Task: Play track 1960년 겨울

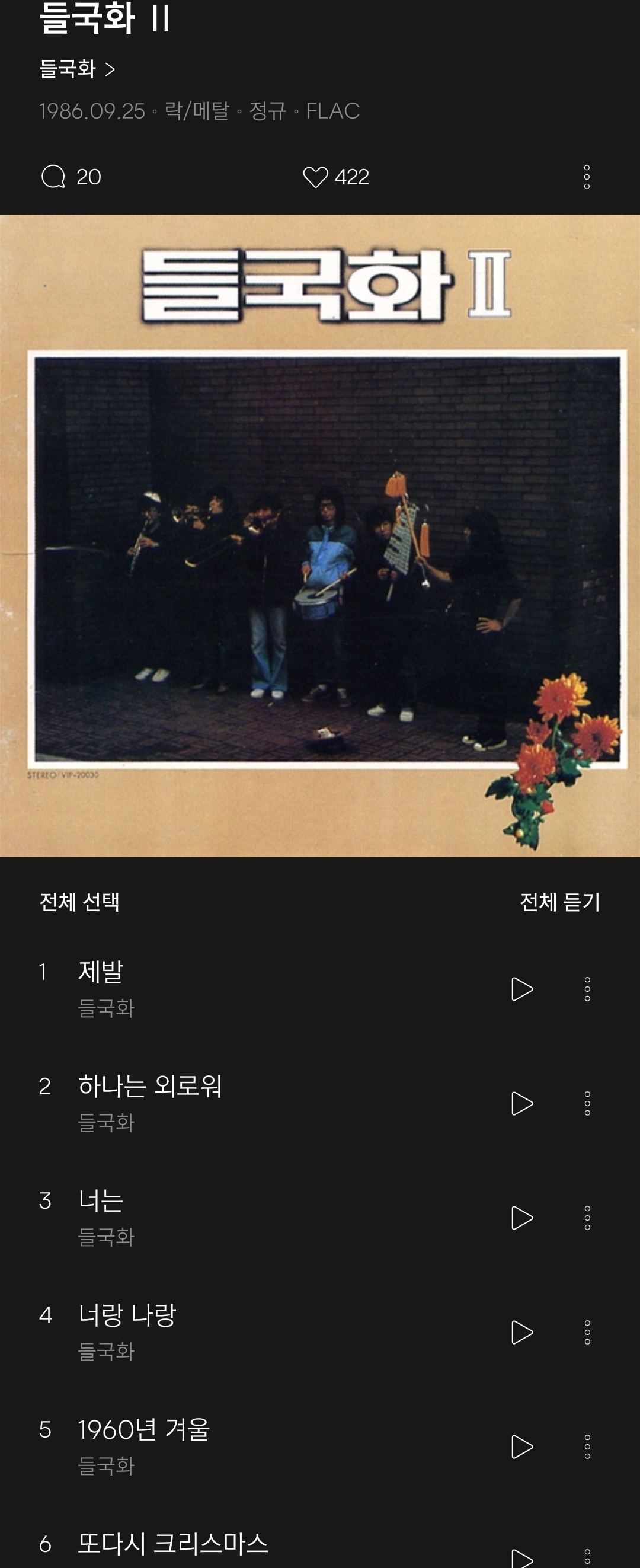Action: pyautogui.click(x=521, y=1447)
